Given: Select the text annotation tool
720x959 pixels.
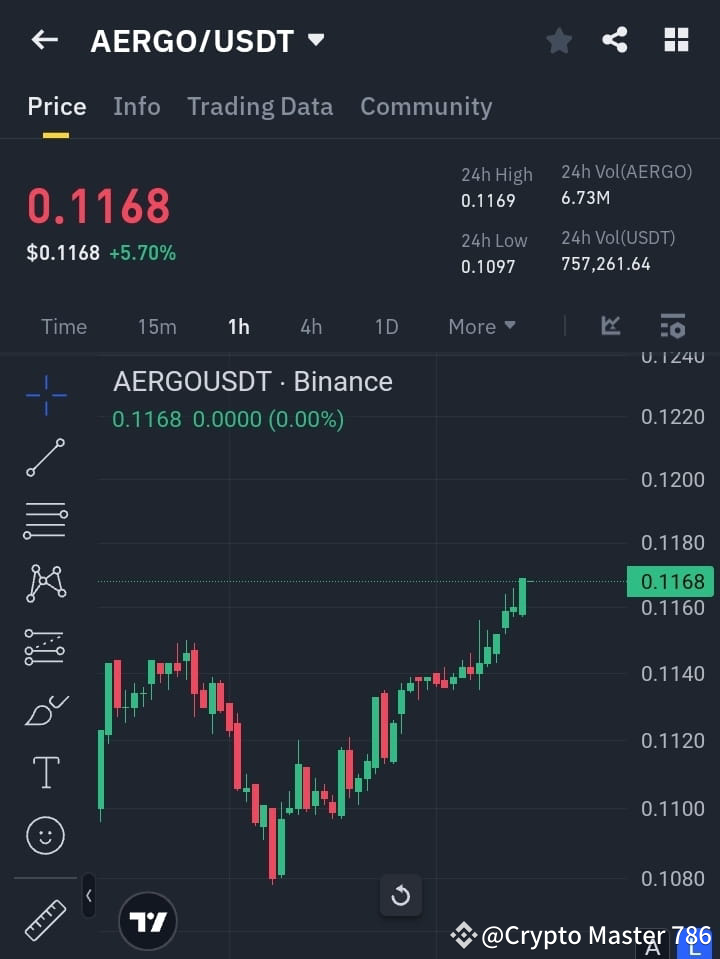Looking at the screenshot, I should pos(44,772).
